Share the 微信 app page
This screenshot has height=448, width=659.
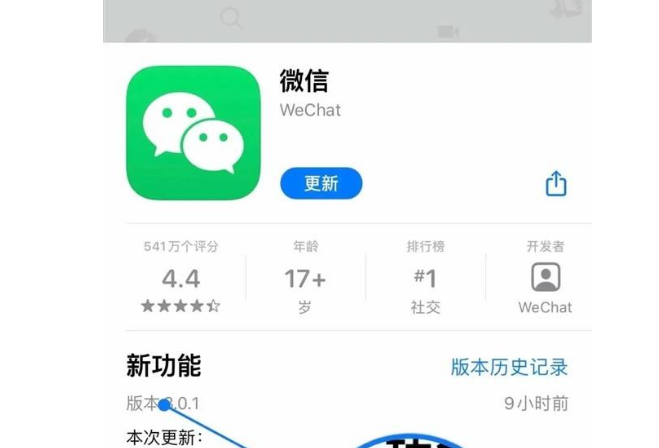coord(556,184)
